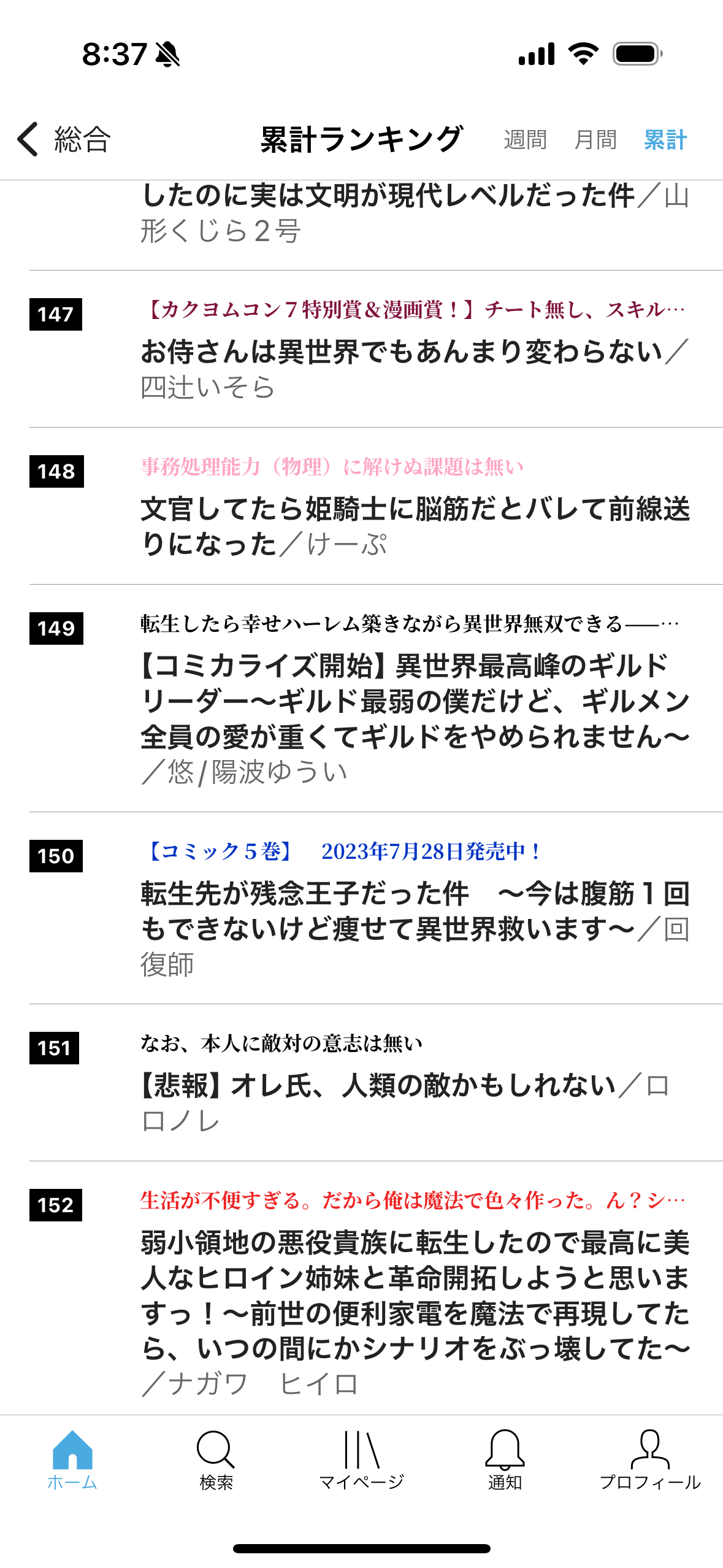Open the プロフィール tab
Viewport: 723px width, 1568px height.
649,1460
